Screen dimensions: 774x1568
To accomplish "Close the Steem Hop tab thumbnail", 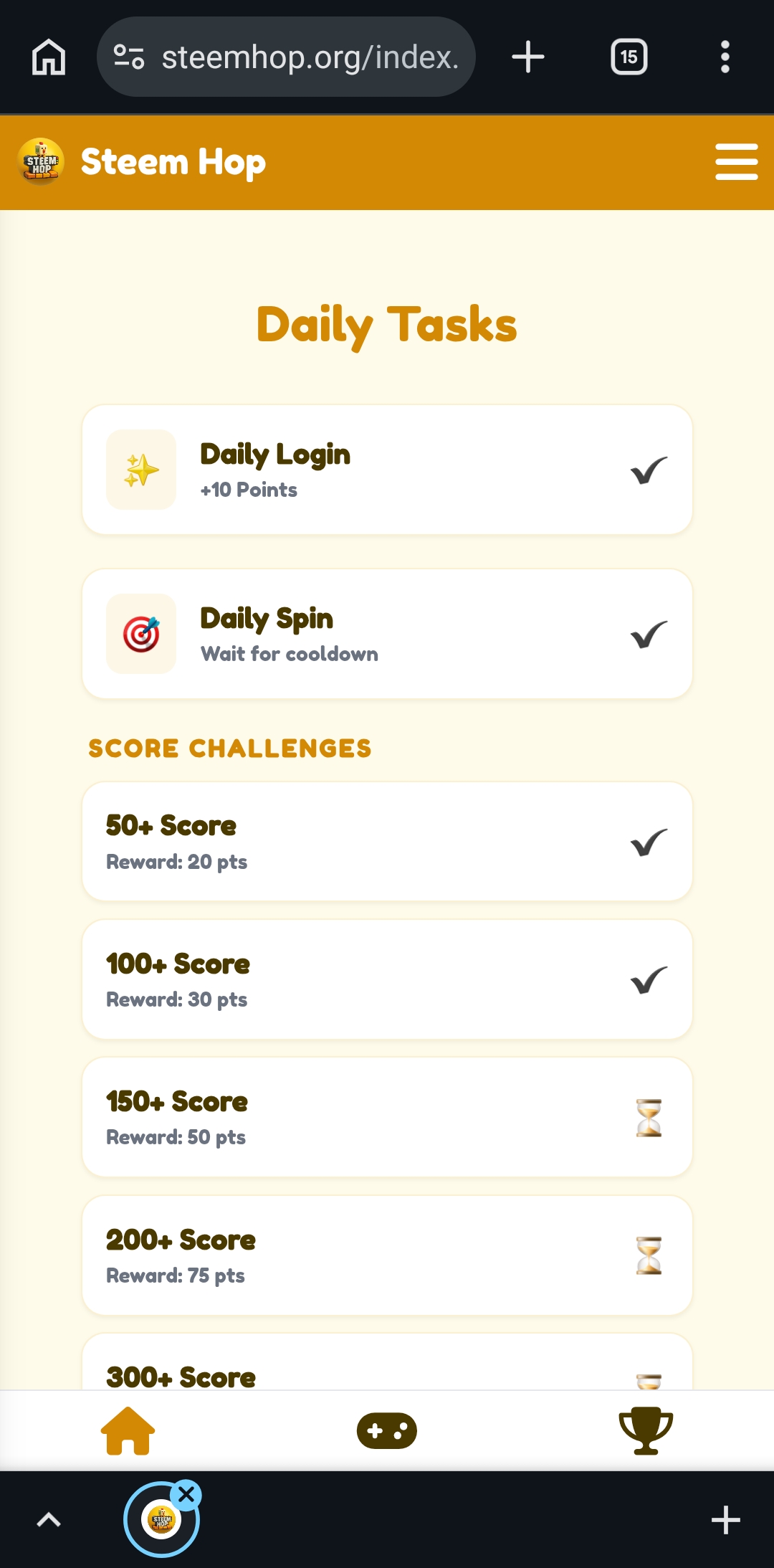I will click(x=186, y=1495).
